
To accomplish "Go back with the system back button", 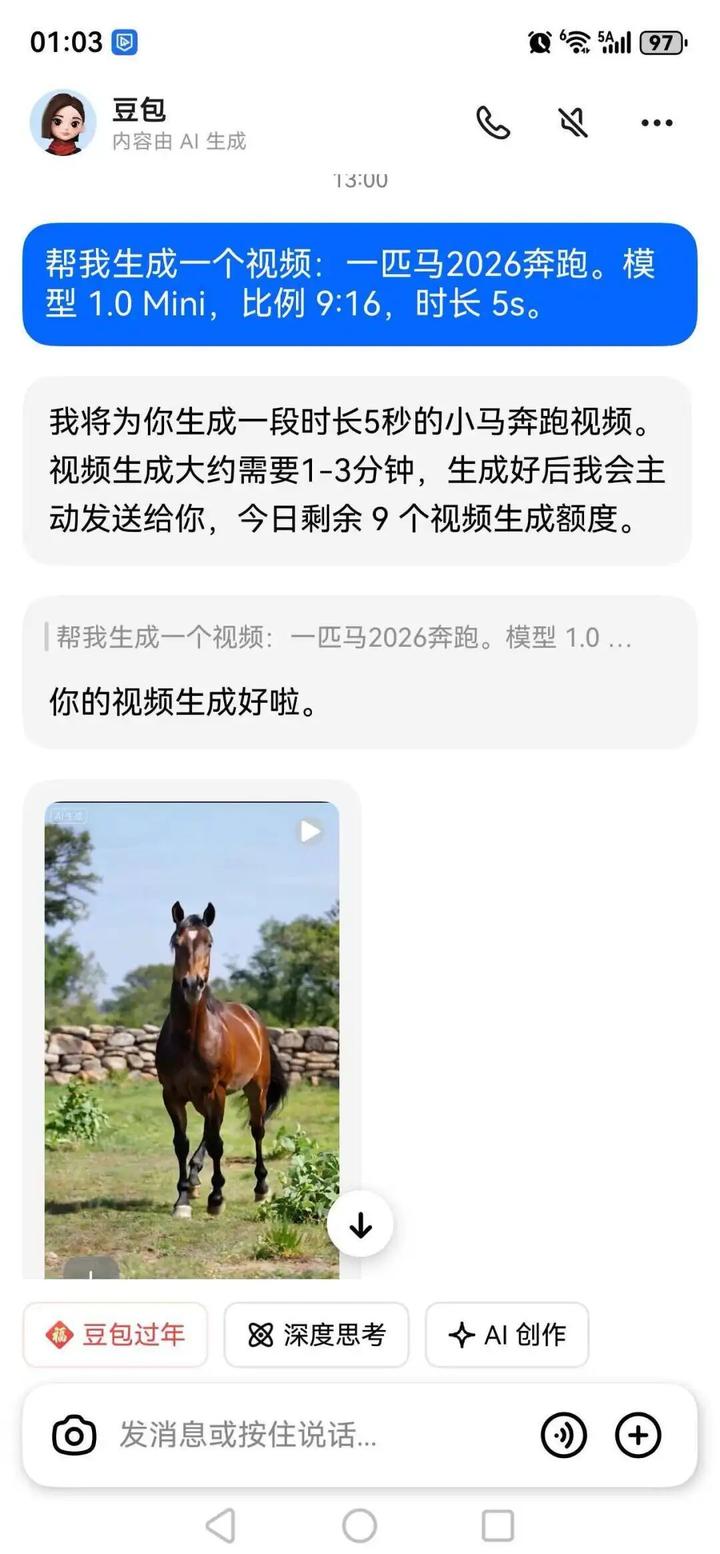I will (x=220, y=1526).
